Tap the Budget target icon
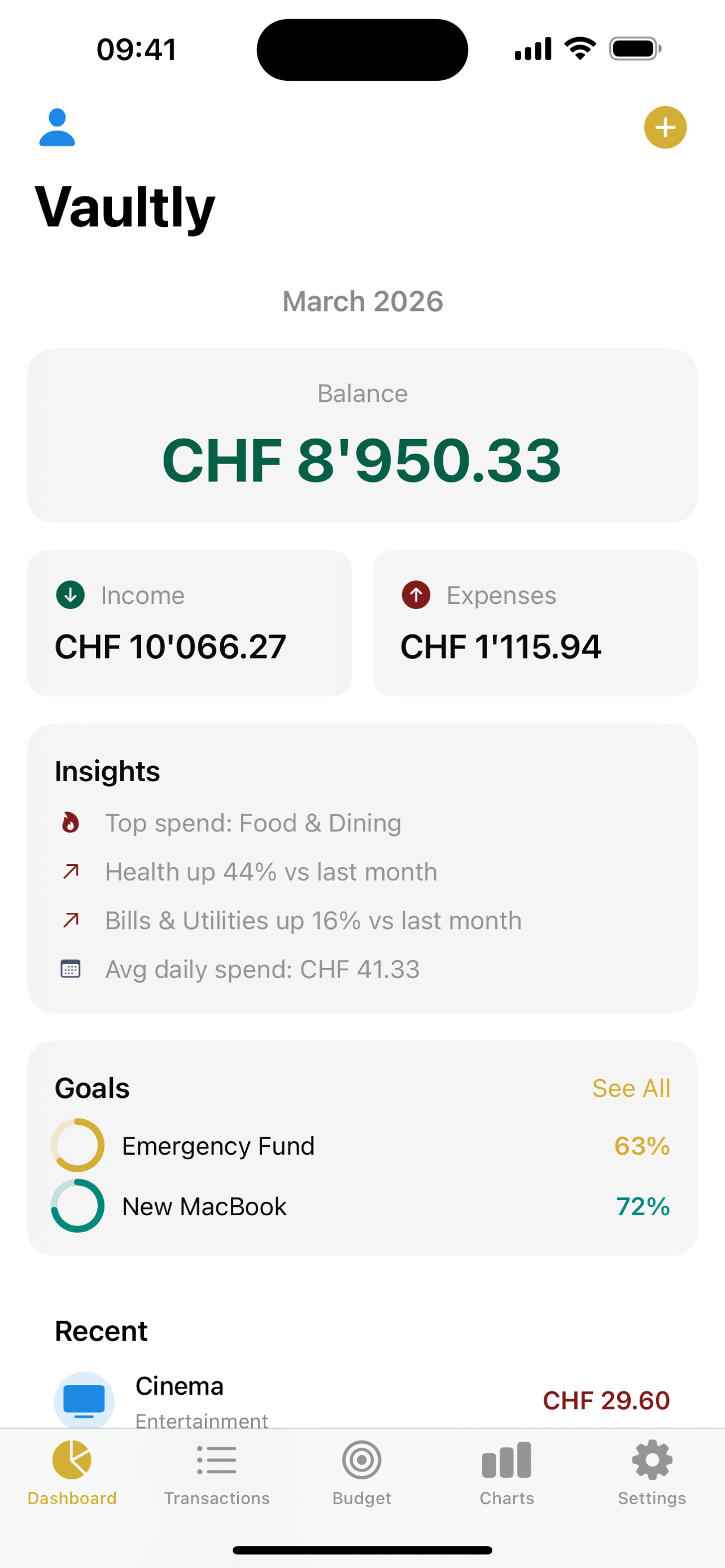Image resolution: width=725 pixels, height=1568 pixels. [361, 1460]
